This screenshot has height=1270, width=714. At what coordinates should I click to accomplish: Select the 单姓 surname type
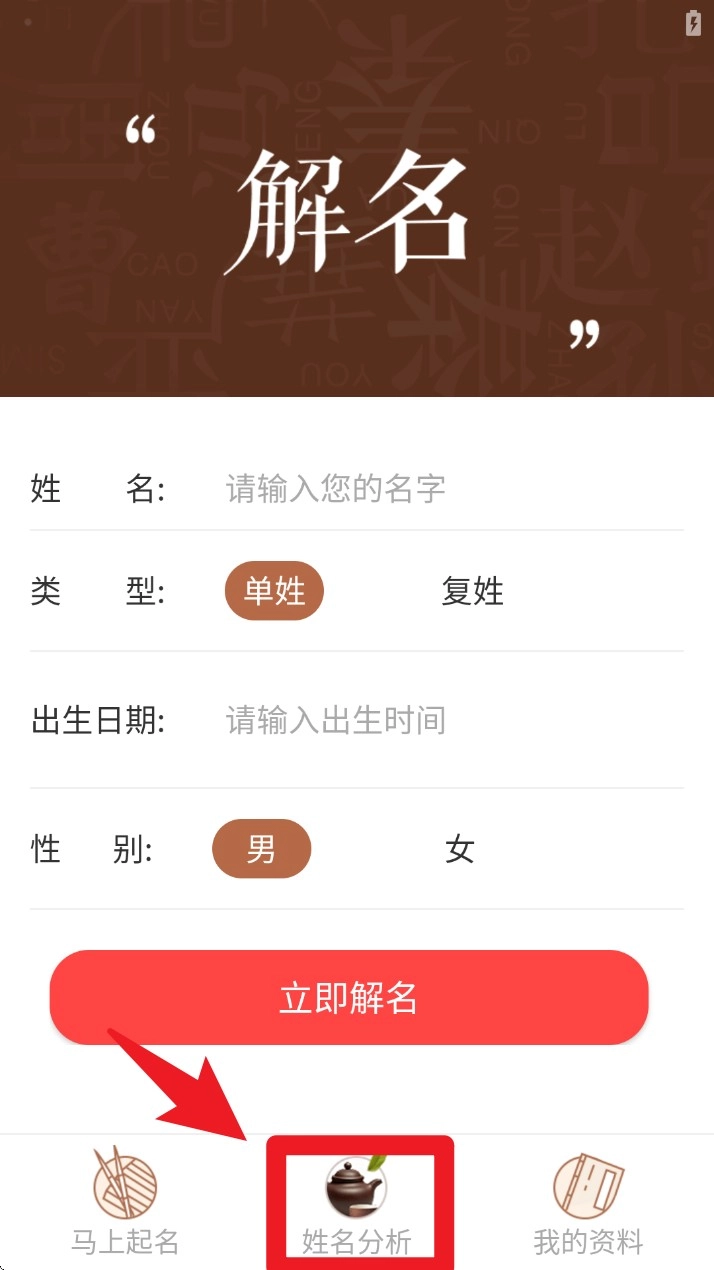(x=274, y=591)
